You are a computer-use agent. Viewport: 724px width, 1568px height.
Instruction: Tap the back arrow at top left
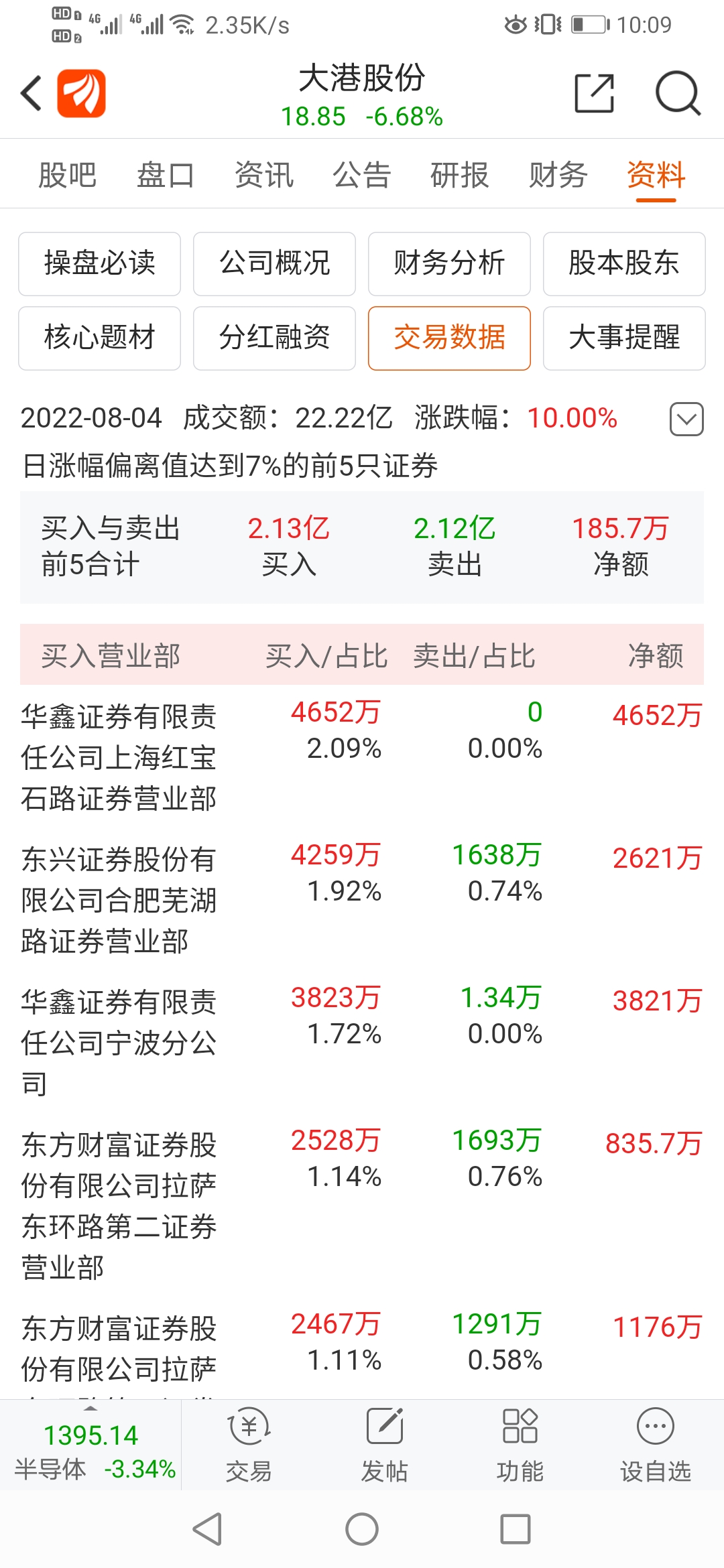28,92
